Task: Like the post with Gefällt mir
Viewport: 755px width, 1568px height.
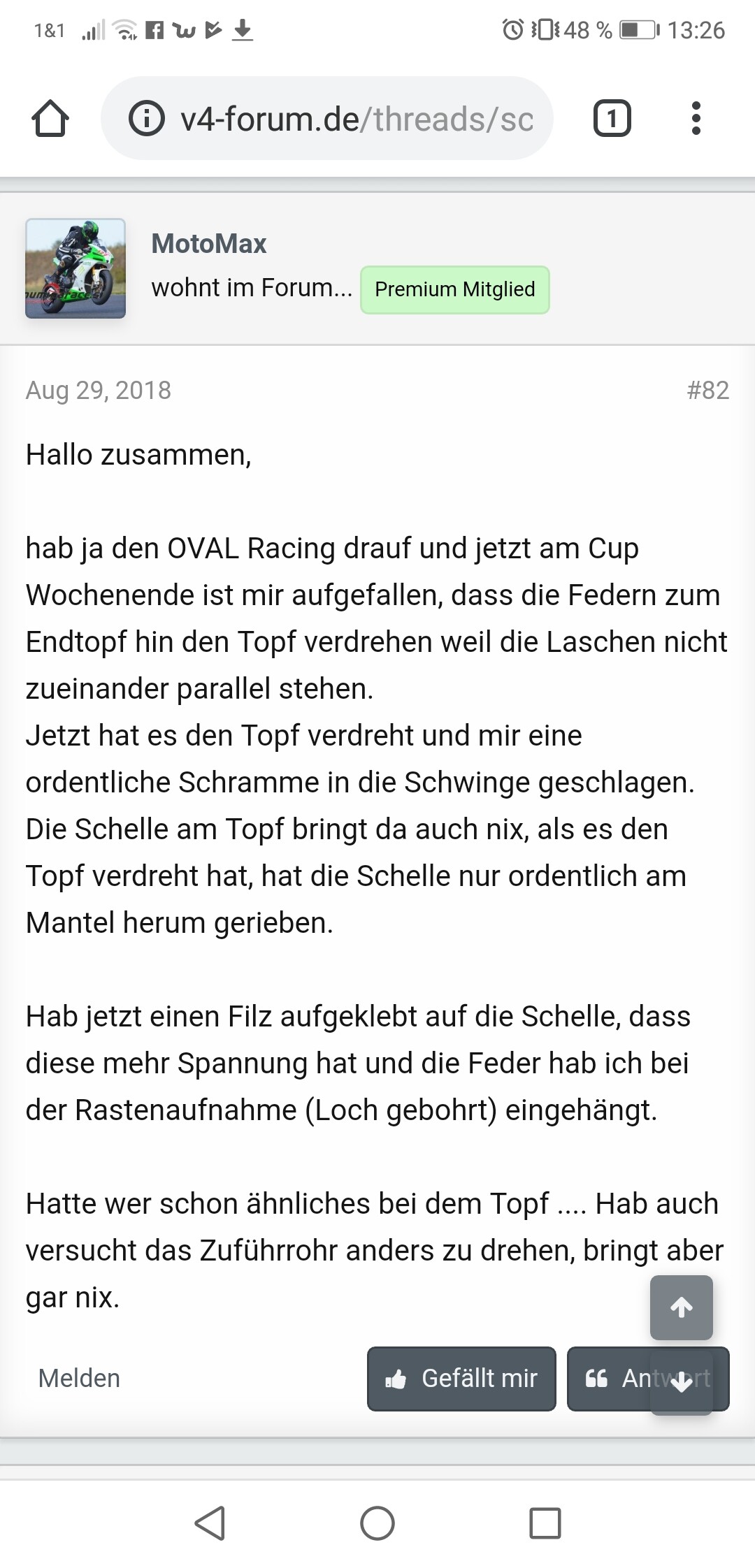Action: (461, 1379)
